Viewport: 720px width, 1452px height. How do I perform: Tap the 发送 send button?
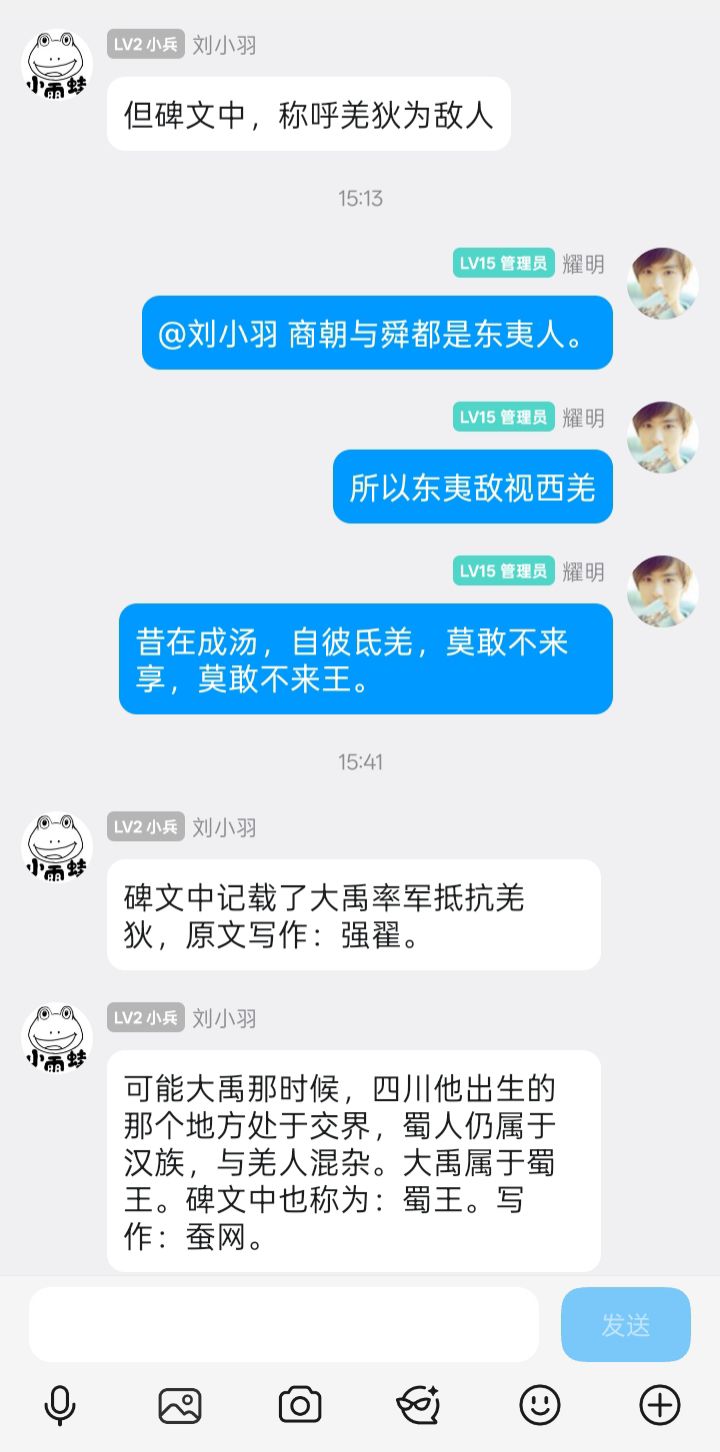[625, 1324]
